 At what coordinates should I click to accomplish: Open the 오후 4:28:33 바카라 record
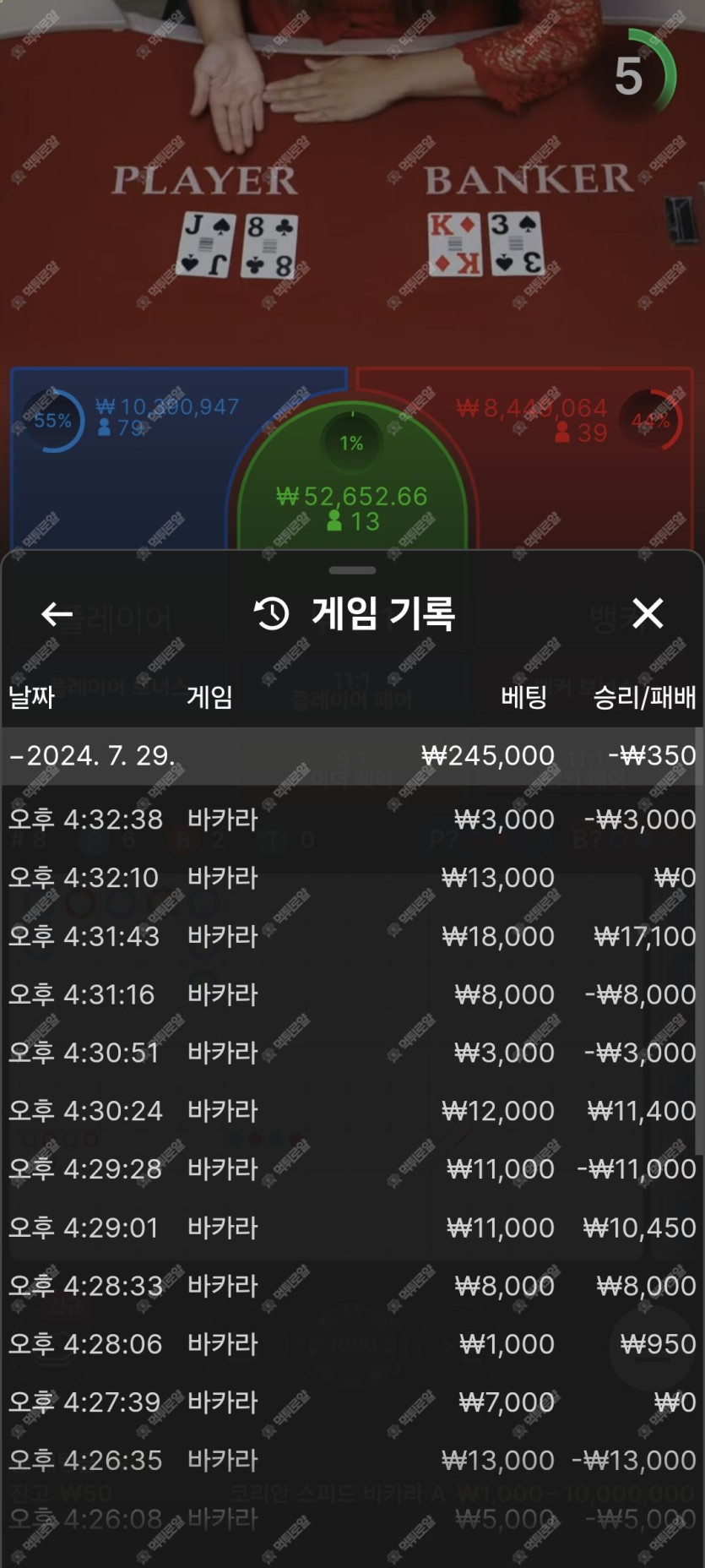352,1286
